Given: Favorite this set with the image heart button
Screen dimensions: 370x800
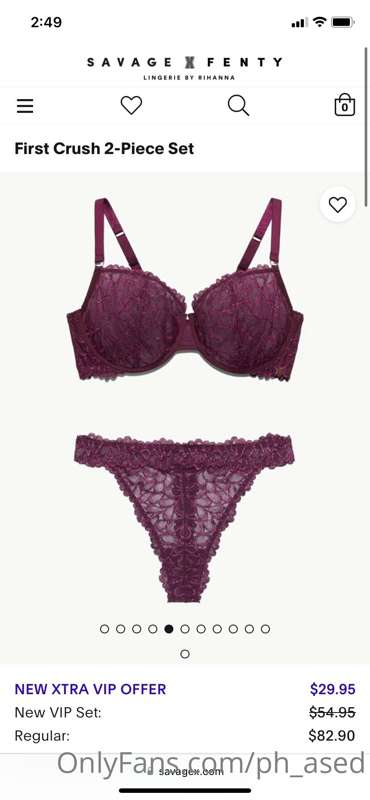Looking at the screenshot, I should (337, 205).
